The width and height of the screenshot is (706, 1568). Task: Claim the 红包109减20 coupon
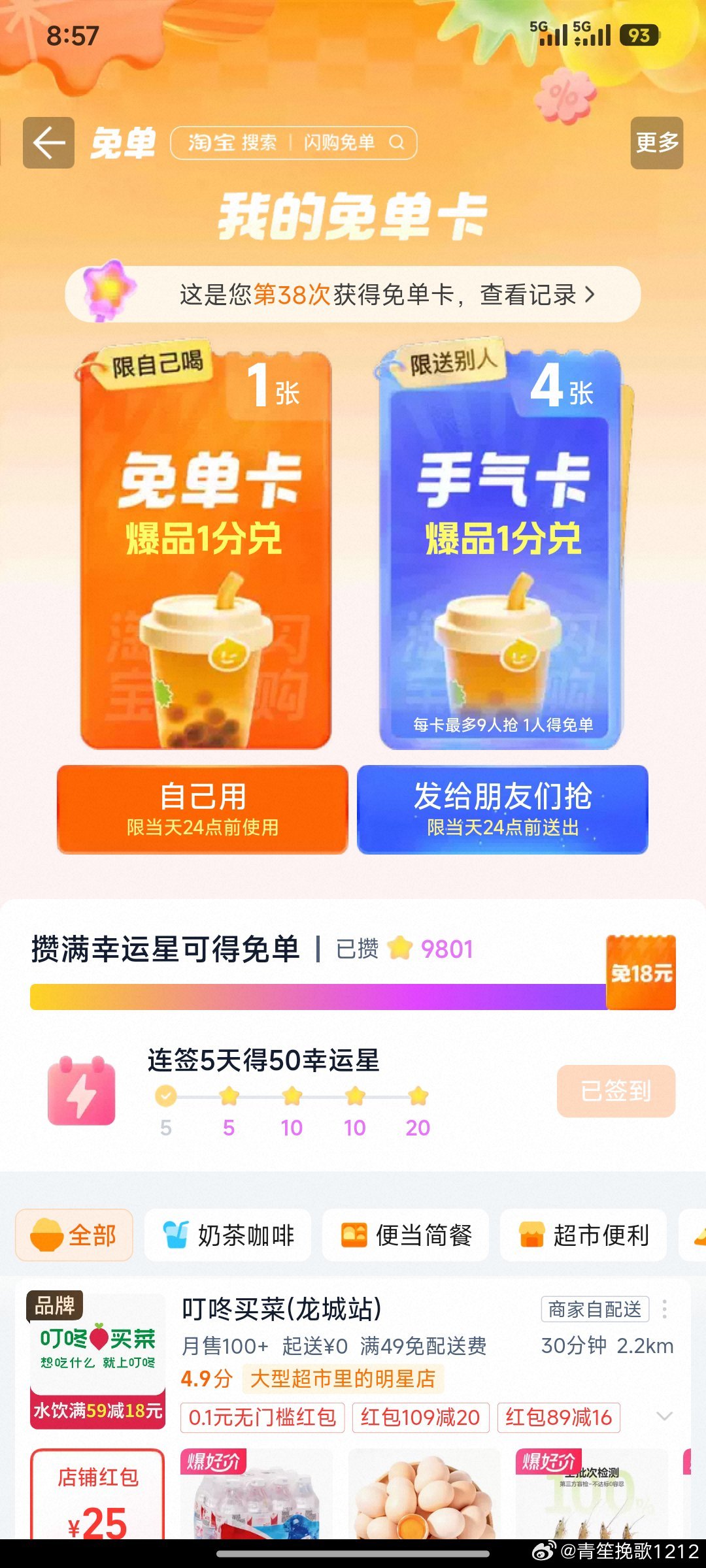(x=420, y=1417)
